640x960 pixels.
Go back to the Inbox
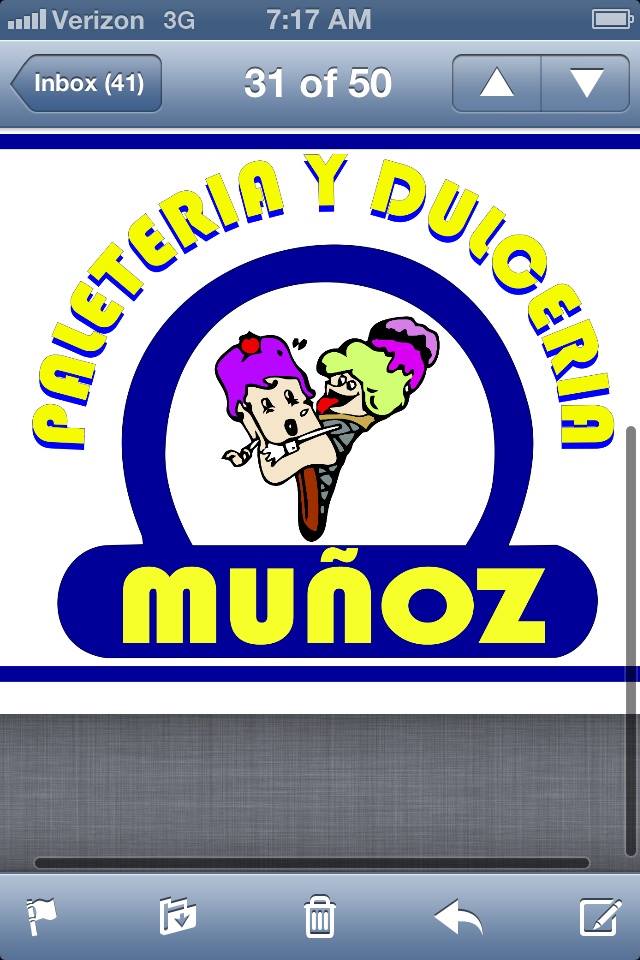pos(87,83)
